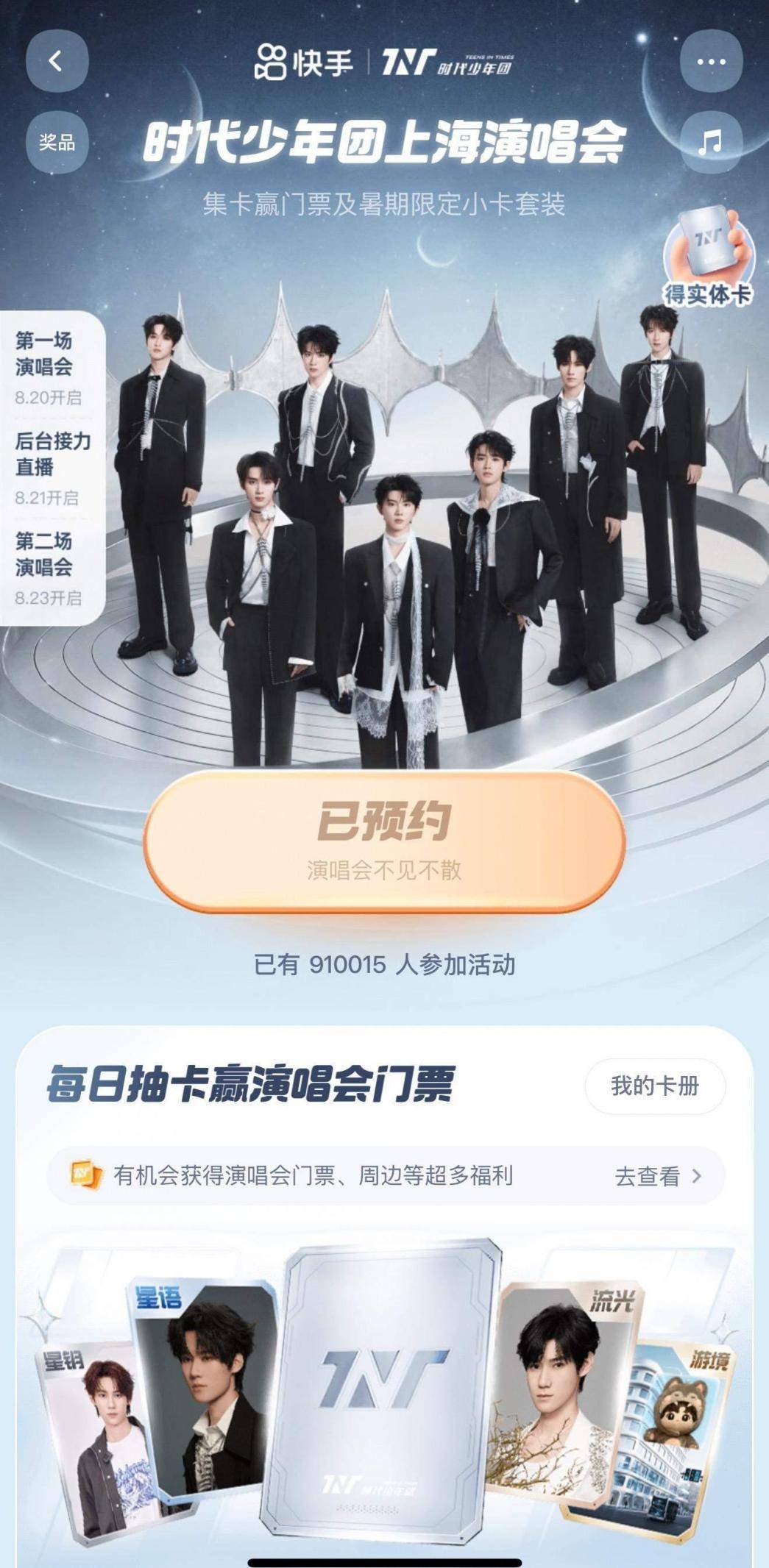Toggle the background music note icon
The image size is (769, 1568).
pos(710,142)
